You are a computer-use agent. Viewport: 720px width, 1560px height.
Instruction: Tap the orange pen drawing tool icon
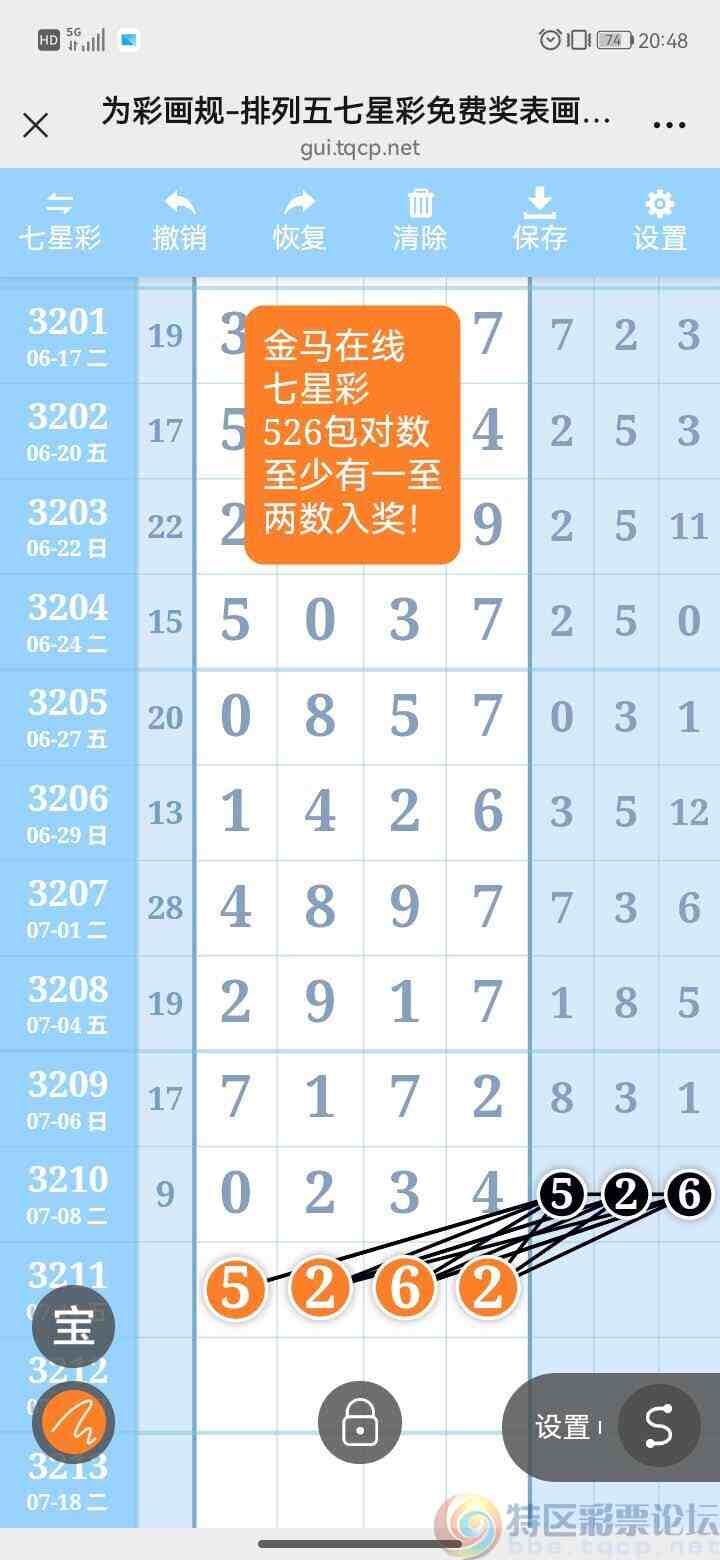[x=75, y=1422]
